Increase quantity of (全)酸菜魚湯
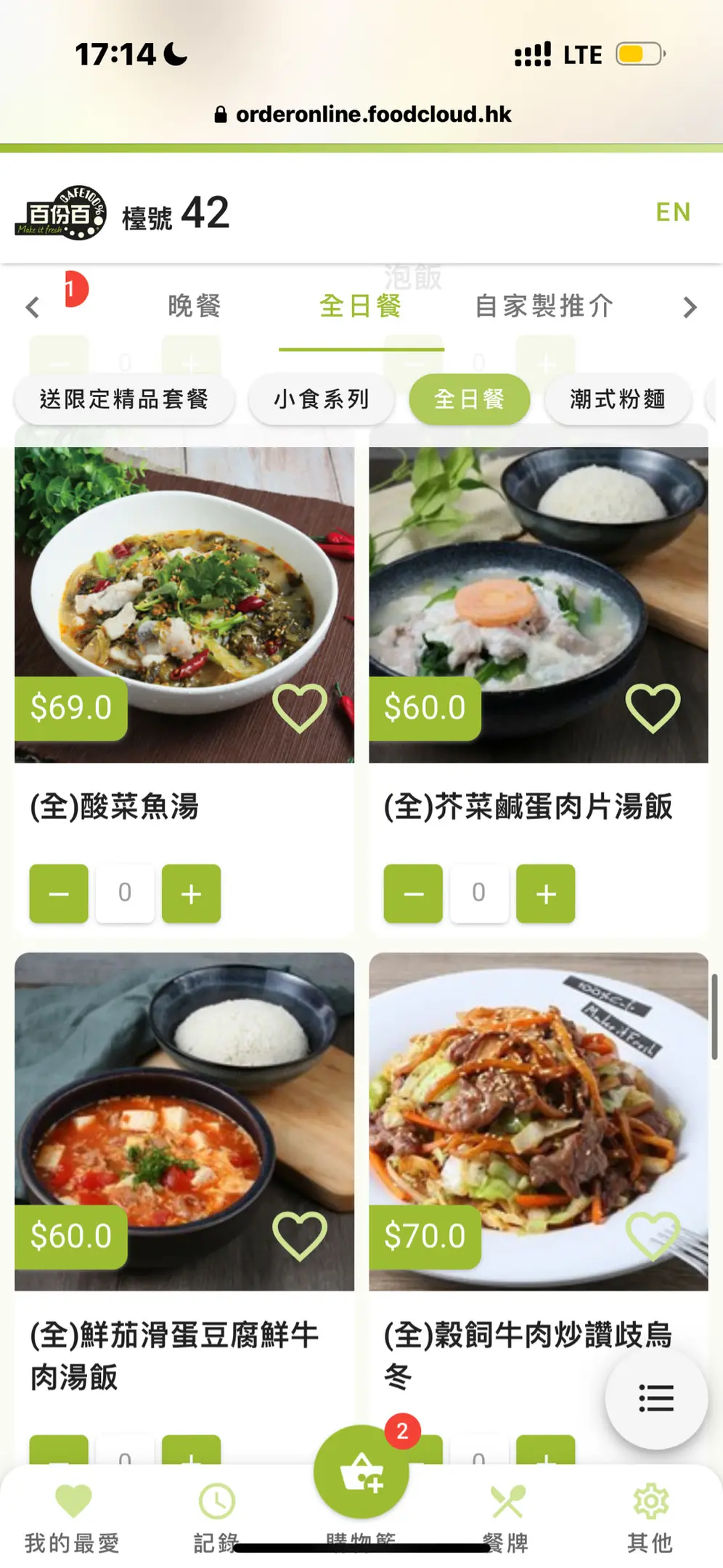 pos(191,894)
